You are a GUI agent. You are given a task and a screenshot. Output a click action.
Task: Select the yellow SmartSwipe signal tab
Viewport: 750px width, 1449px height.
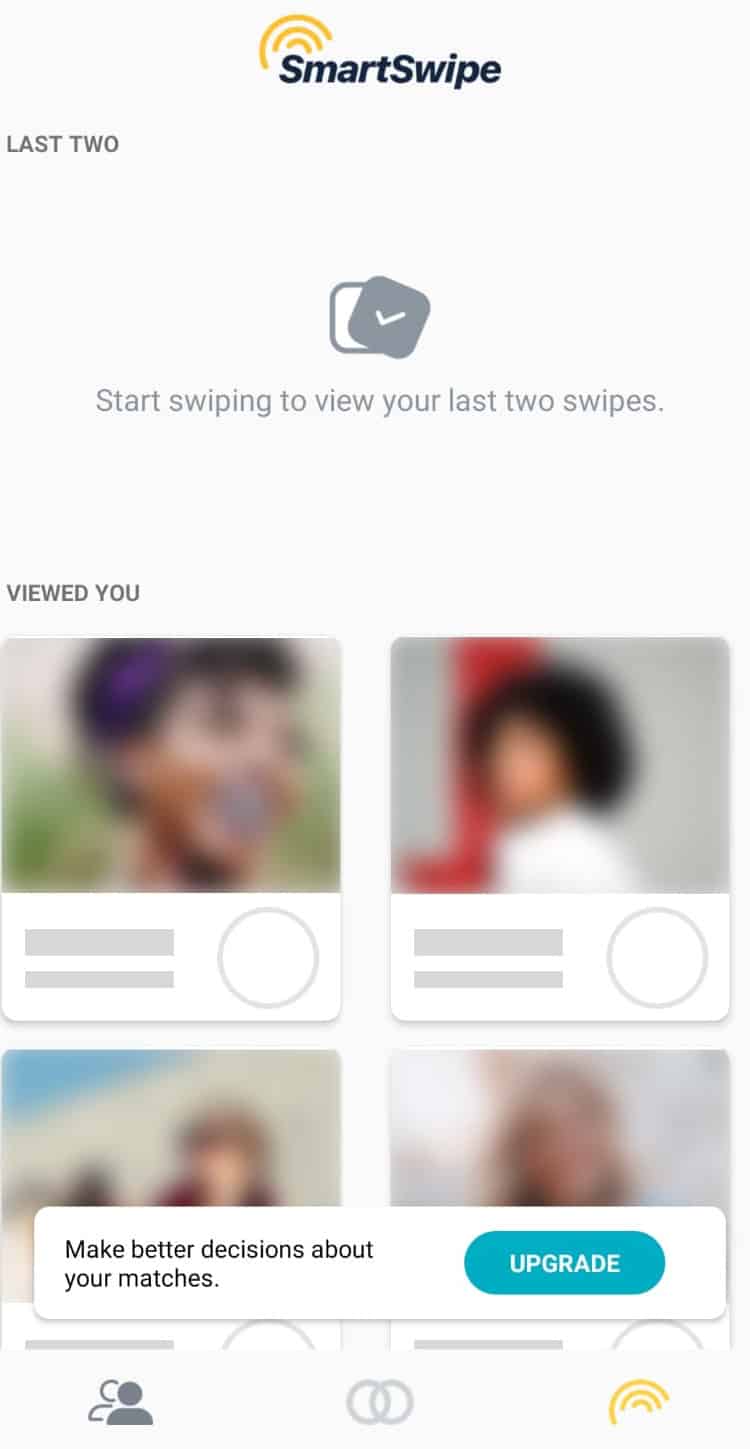point(639,1402)
